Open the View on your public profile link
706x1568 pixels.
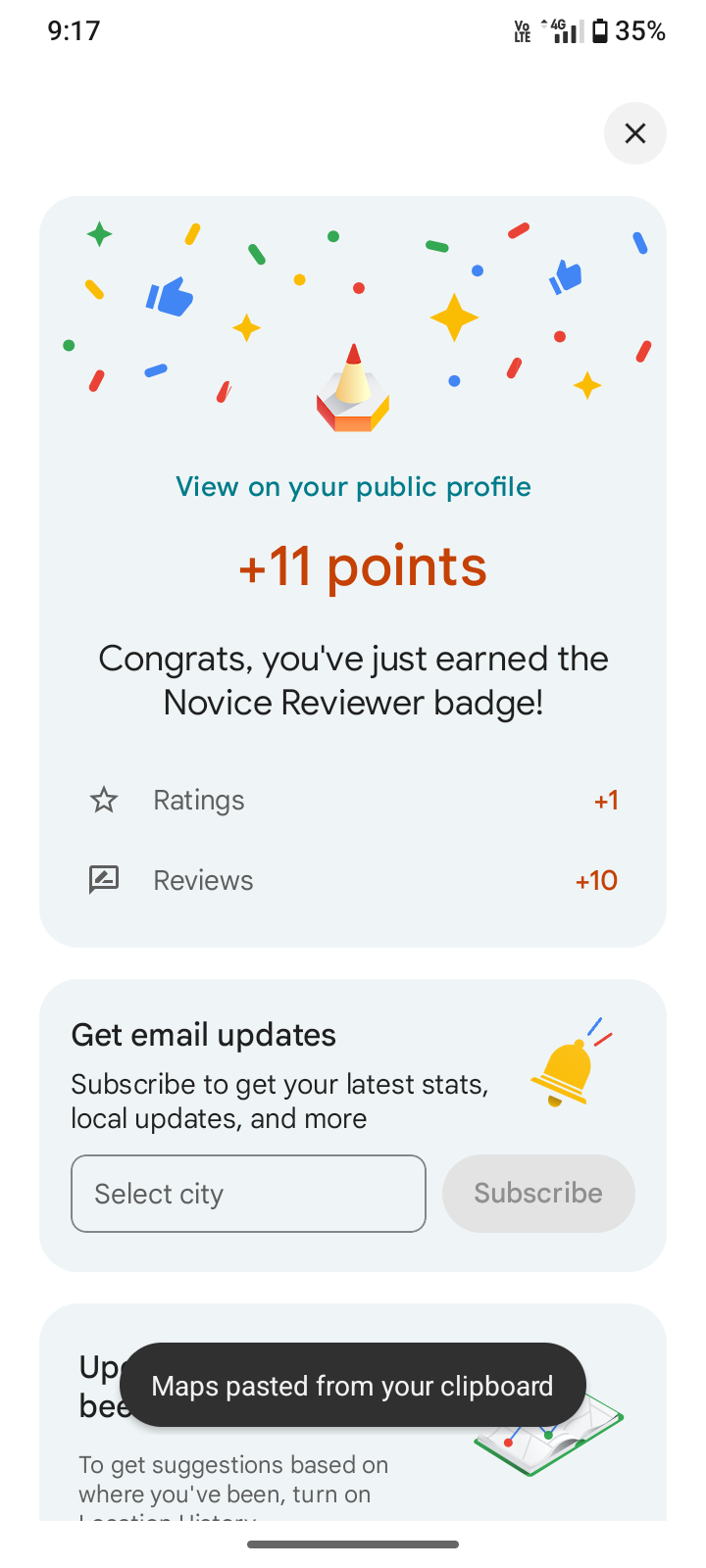coord(353,487)
